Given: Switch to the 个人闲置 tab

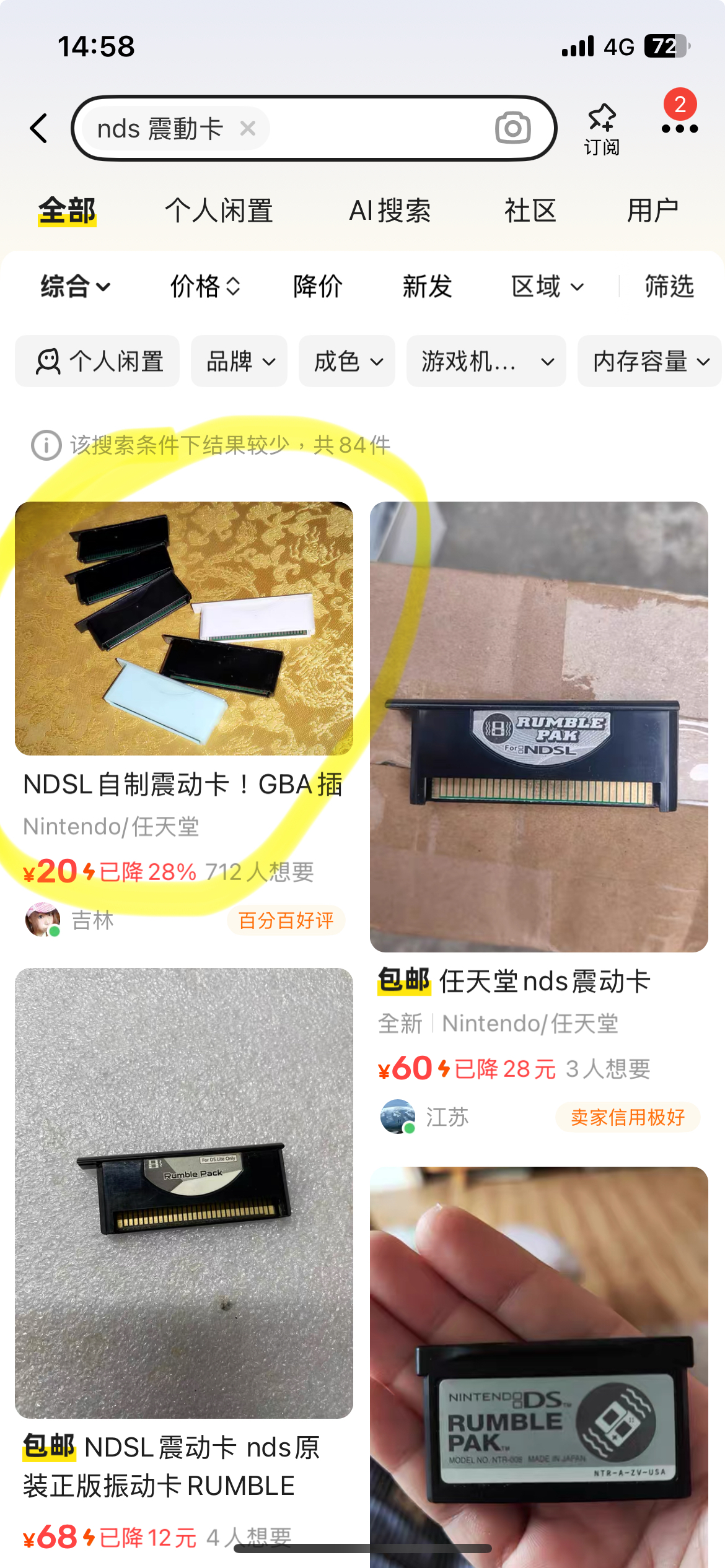Looking at the screenshot, I should (x=219, y=211).
